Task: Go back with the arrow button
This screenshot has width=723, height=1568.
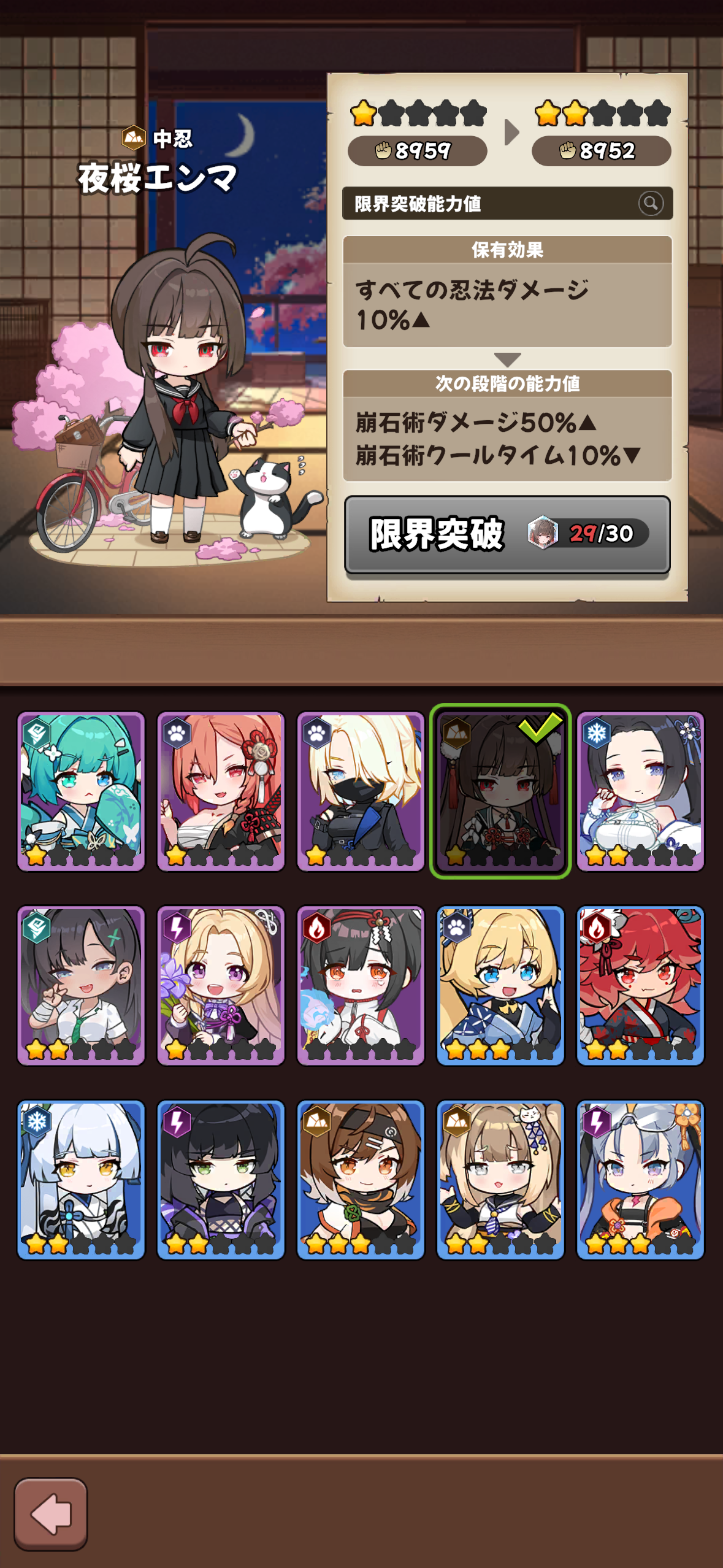Action: [51, 1514]
